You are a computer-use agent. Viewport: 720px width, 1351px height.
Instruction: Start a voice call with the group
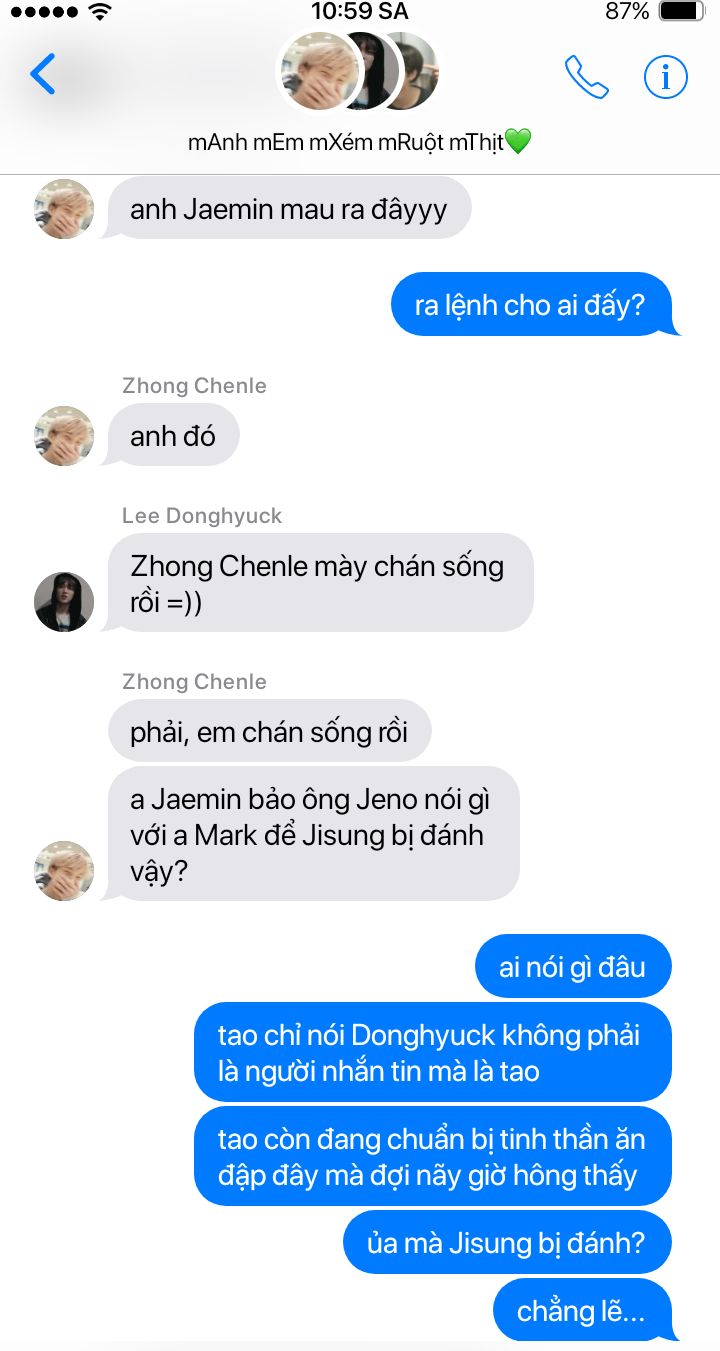coord(586,77)
